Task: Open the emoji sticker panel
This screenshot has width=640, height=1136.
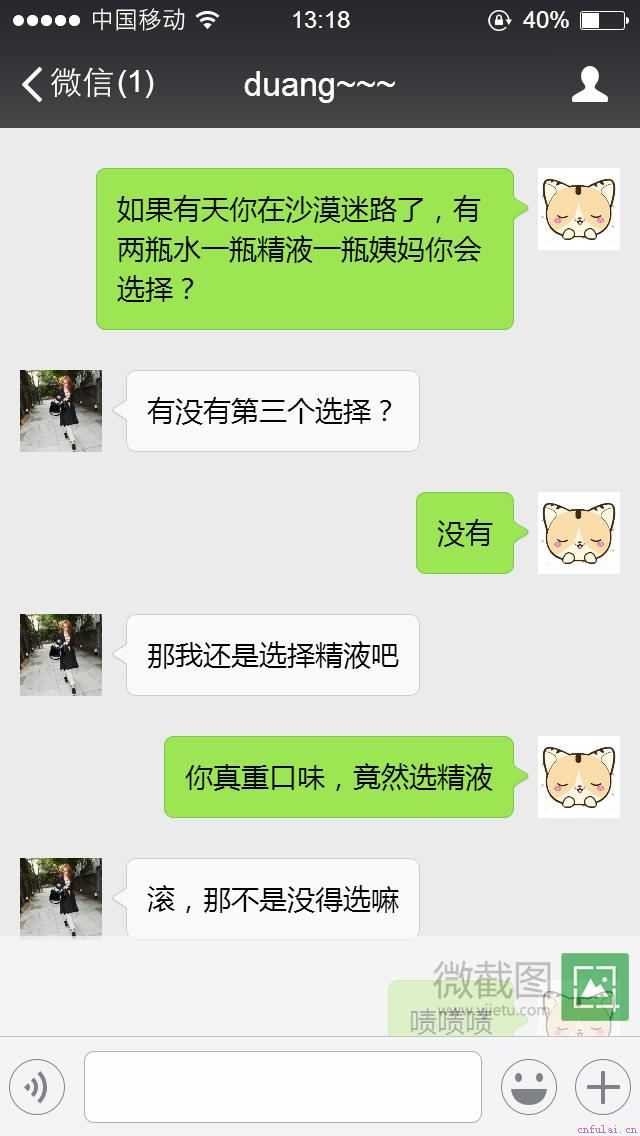Action: [x=528, y=1086]
